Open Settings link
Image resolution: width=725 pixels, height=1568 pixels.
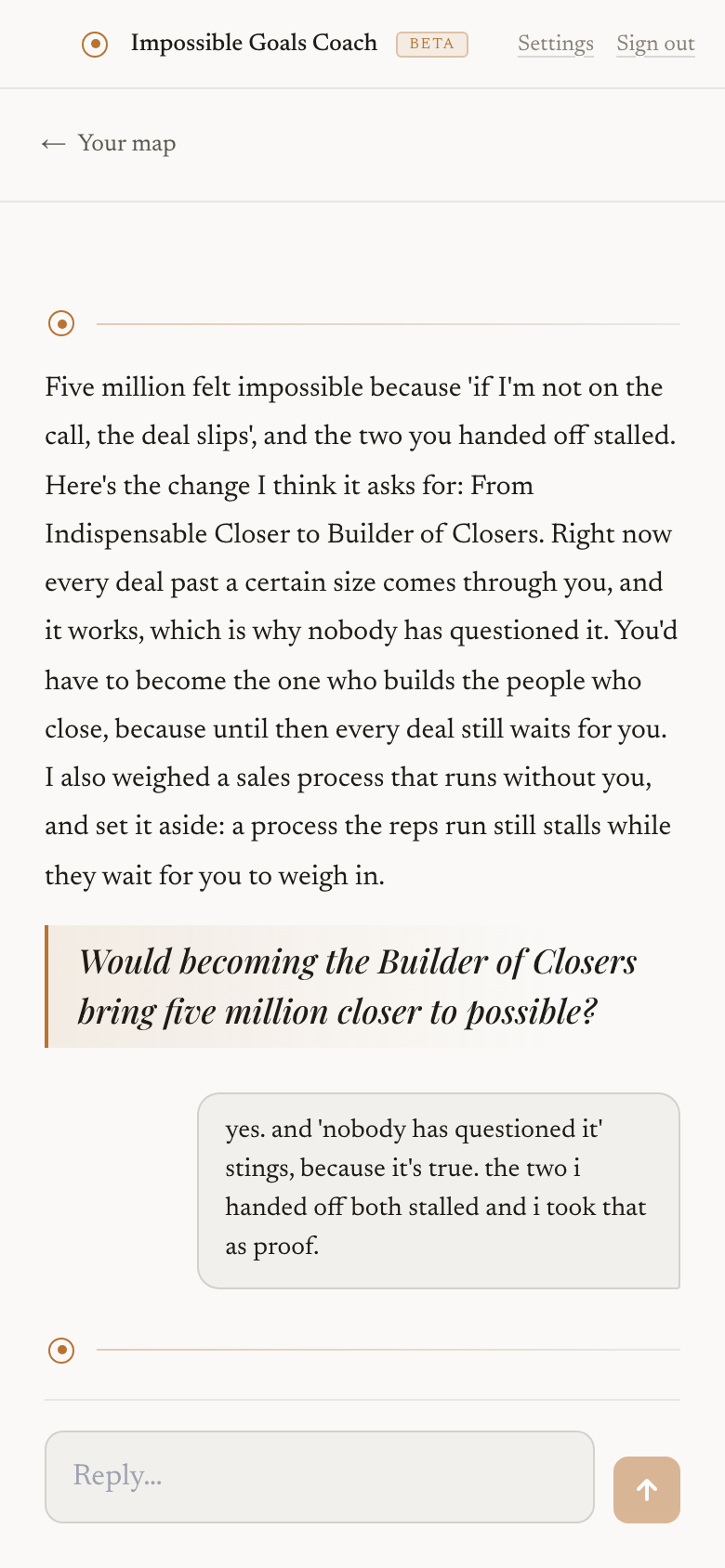555,44
